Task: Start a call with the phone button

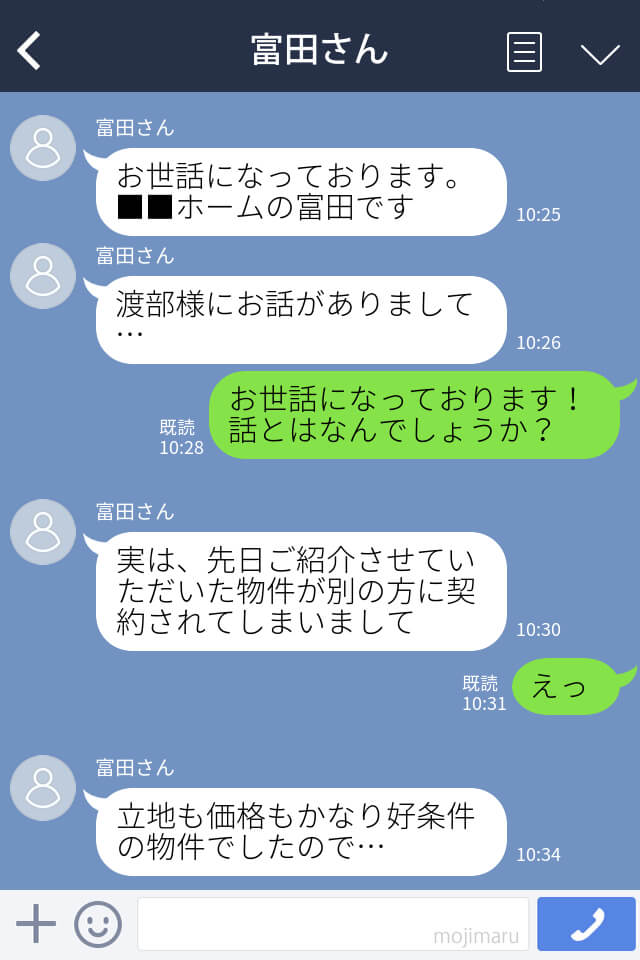Action: 586,924
